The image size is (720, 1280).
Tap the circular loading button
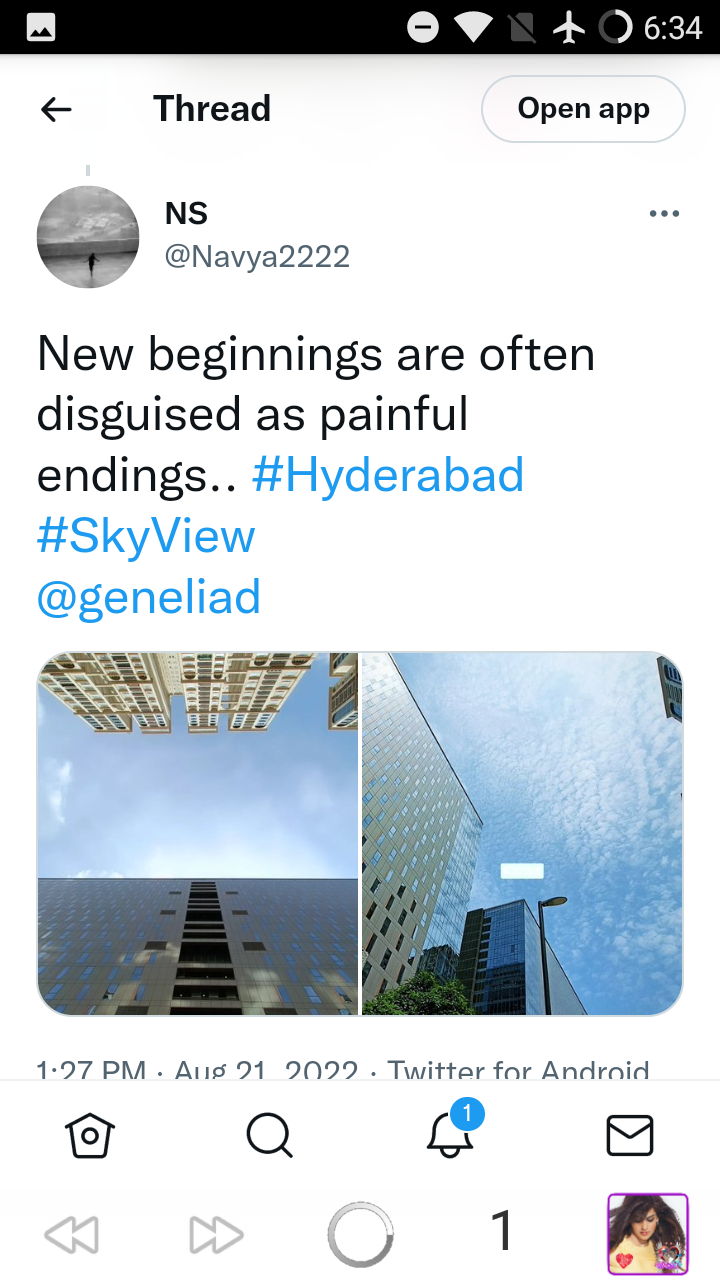(360, 1234)
